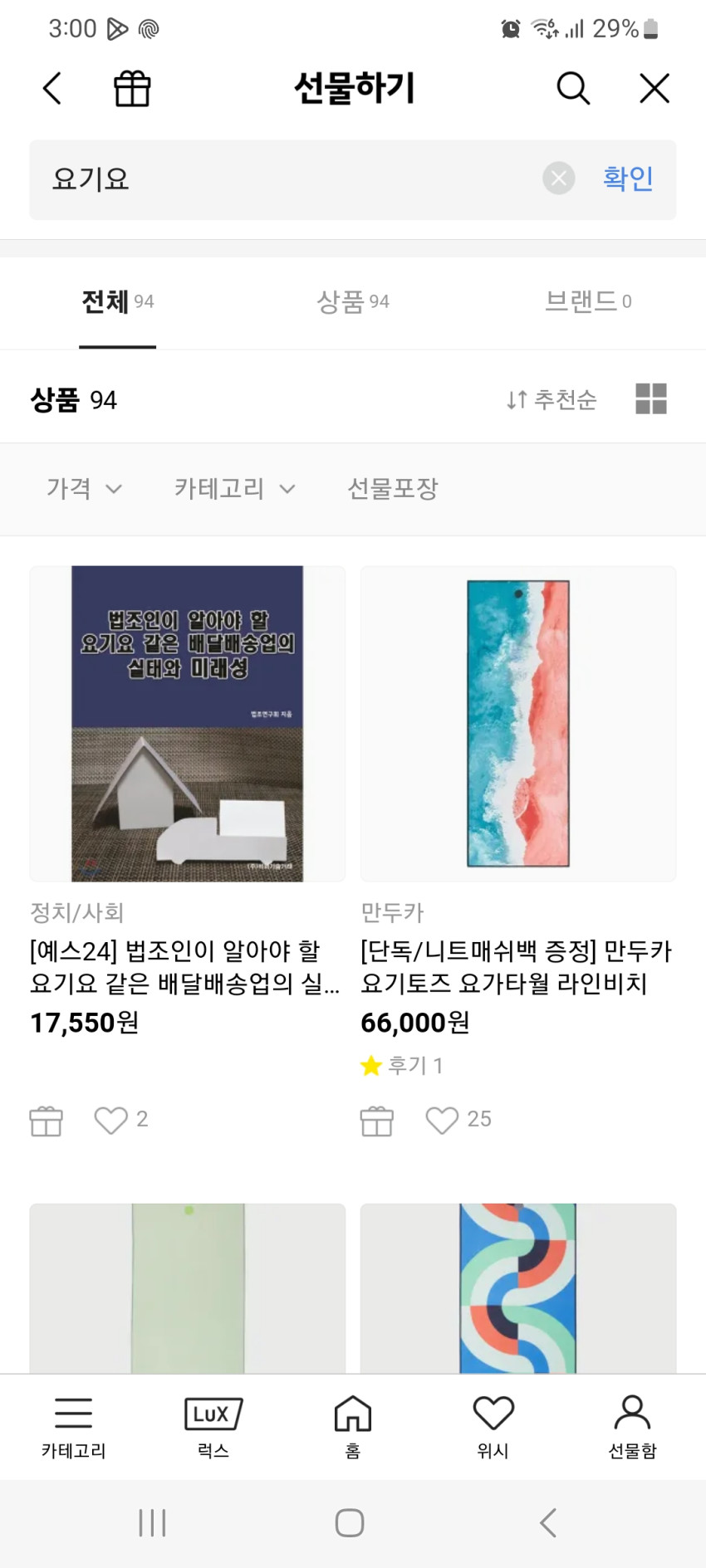Confirm the search with 확인
Screen dimensions: 706x1568
tap(628, 178)
